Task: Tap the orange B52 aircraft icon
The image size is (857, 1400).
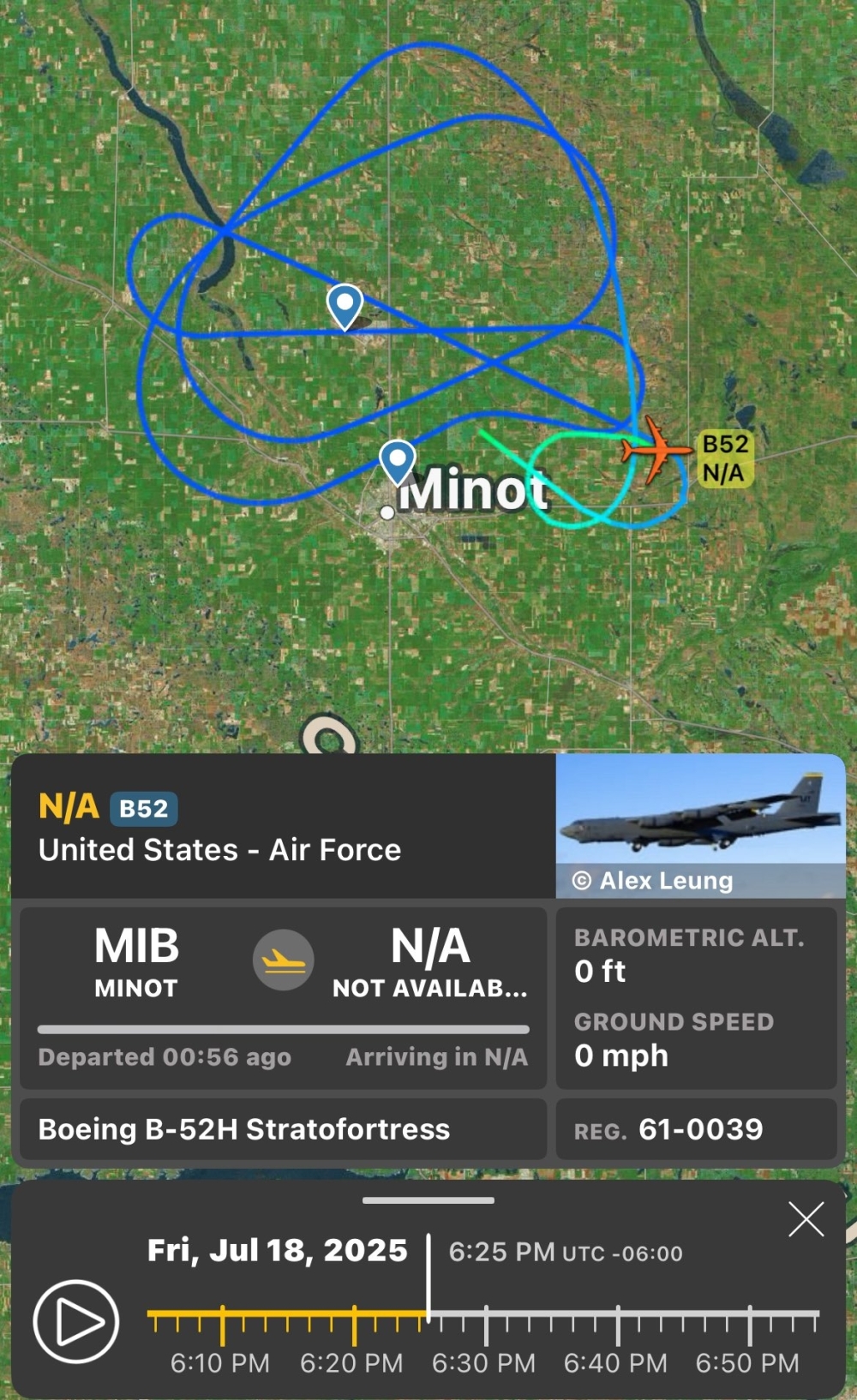Action: click(x=656, y=448)
